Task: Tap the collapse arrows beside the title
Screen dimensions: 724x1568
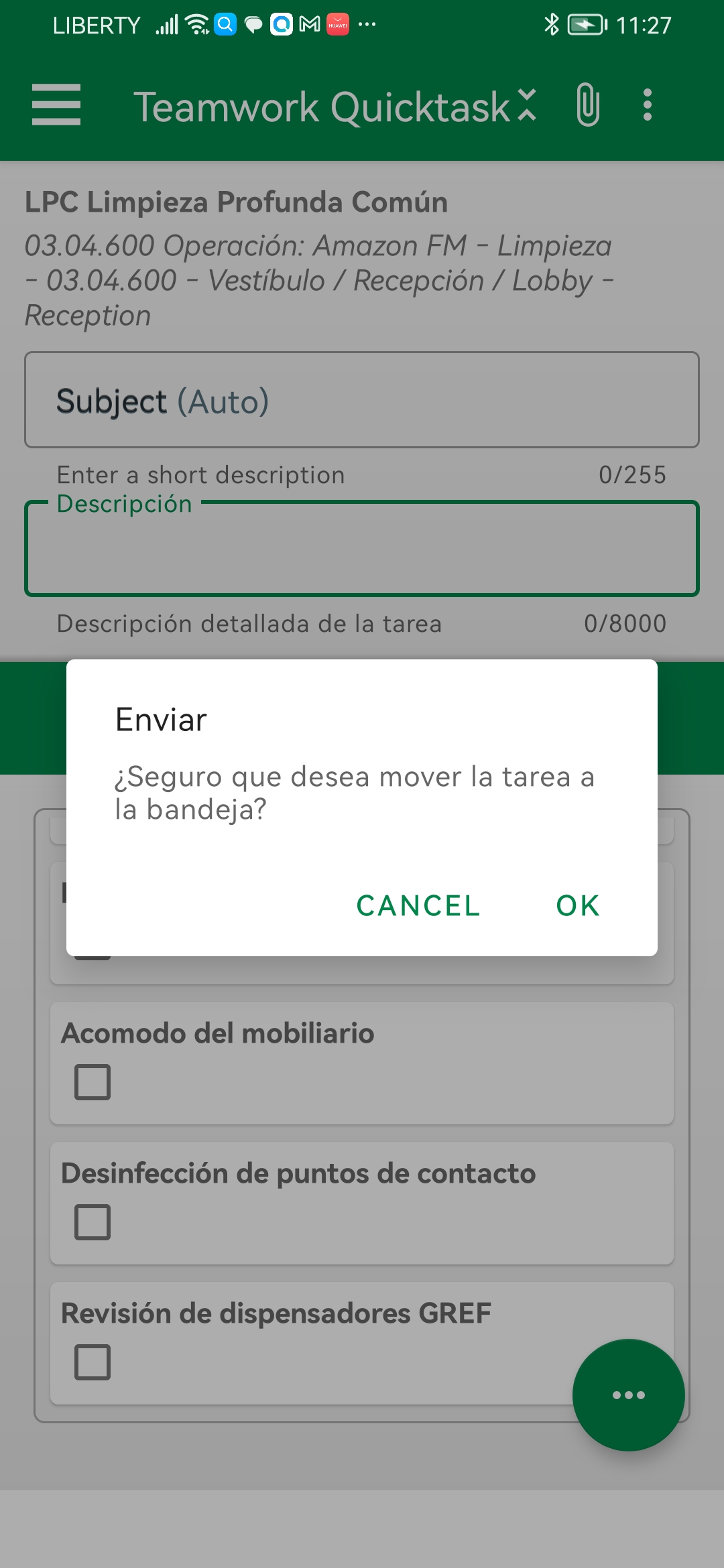Action: (528, 105)
